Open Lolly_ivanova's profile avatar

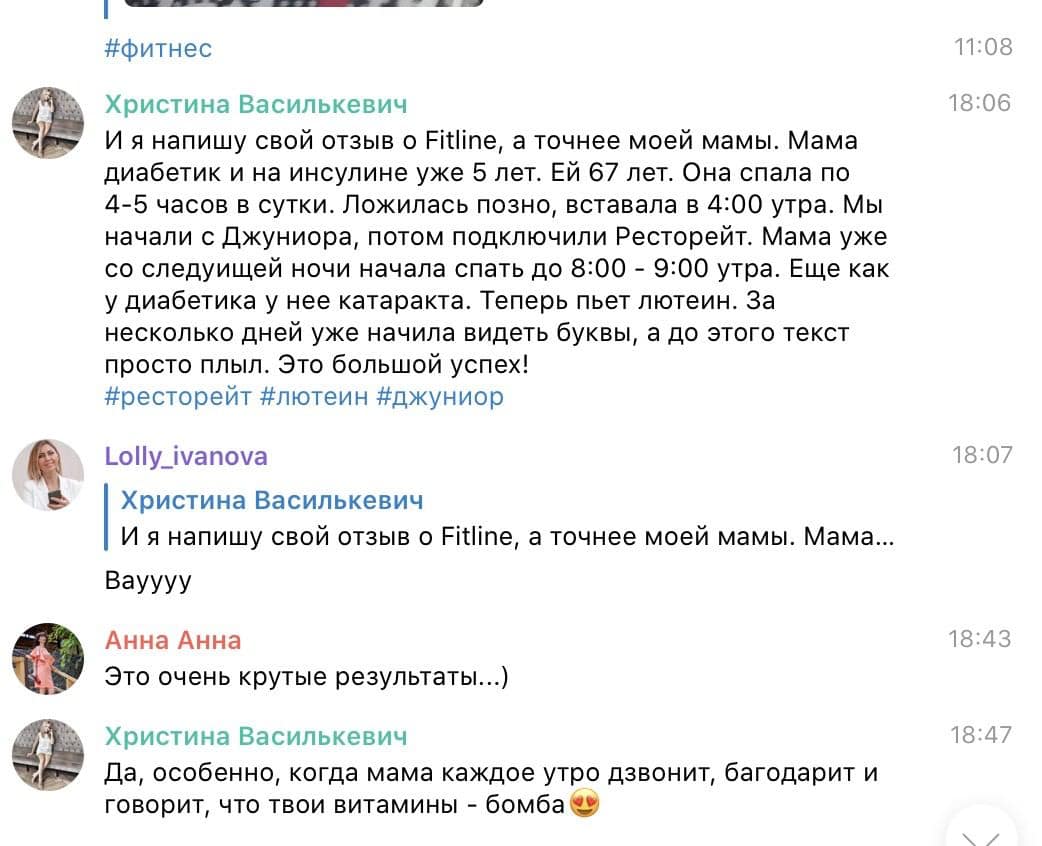[x=48, y=474]
